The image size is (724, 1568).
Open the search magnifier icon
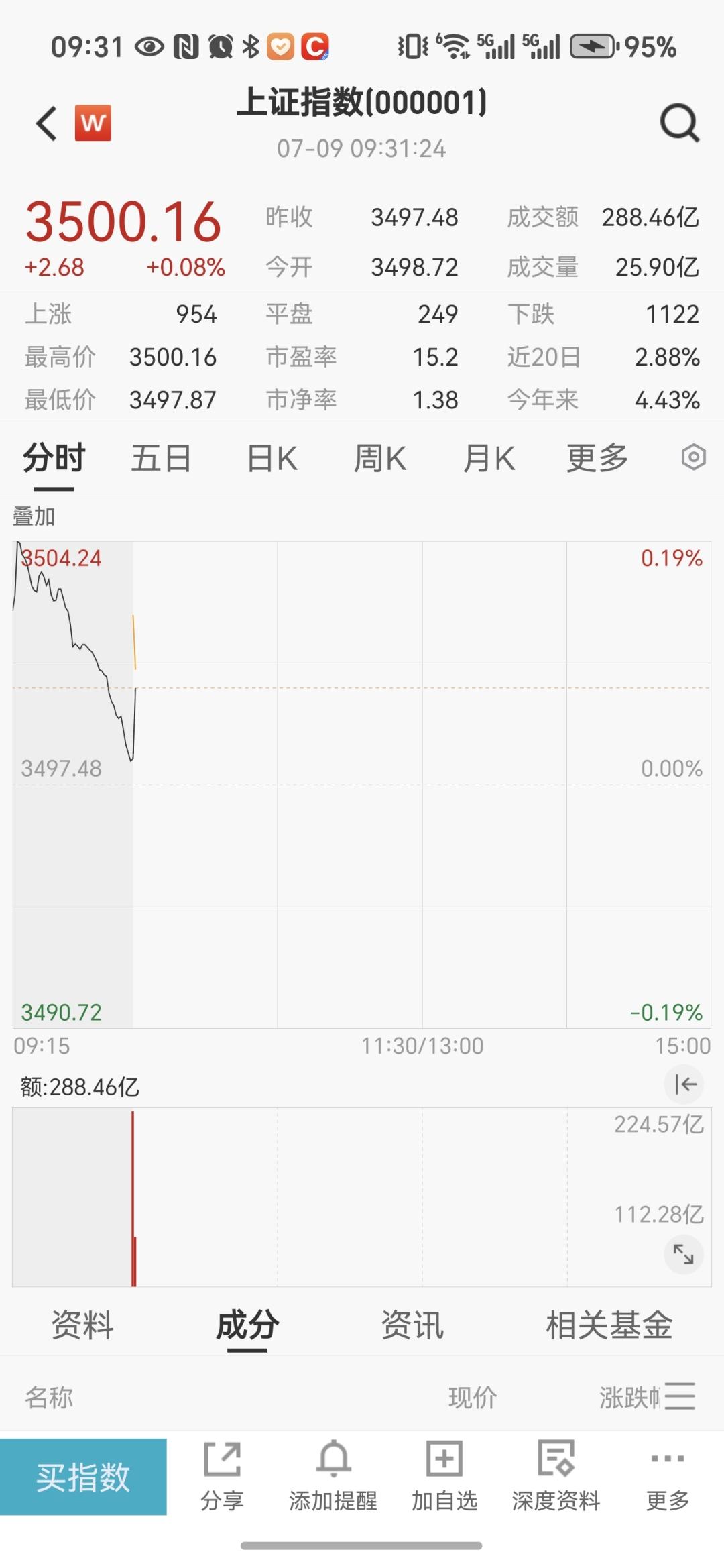(x=679, y=123)
